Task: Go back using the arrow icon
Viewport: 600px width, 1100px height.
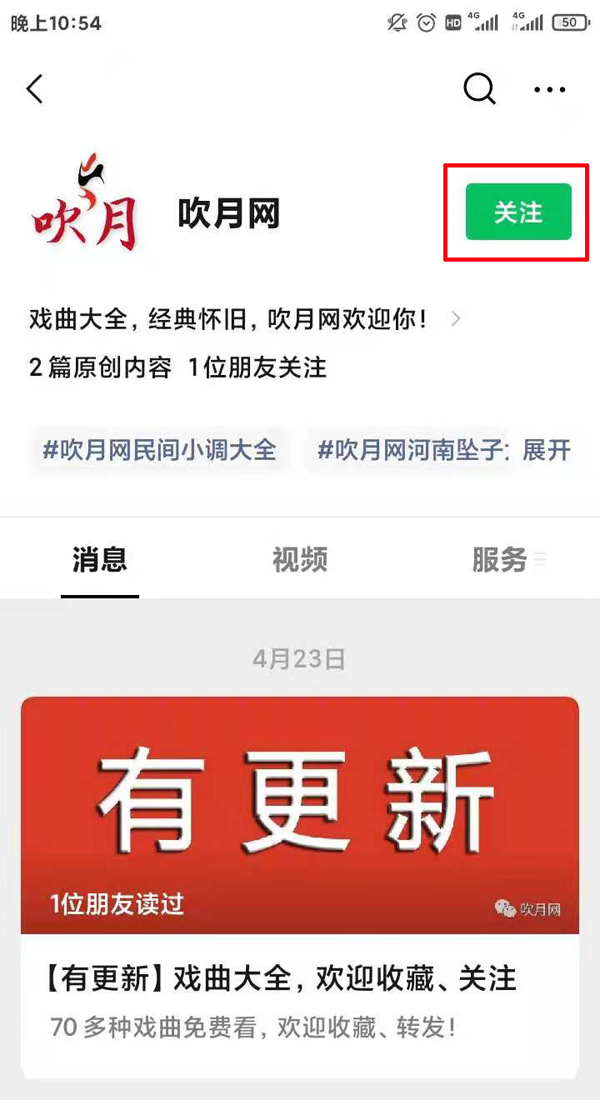Action: click(35, 89)
